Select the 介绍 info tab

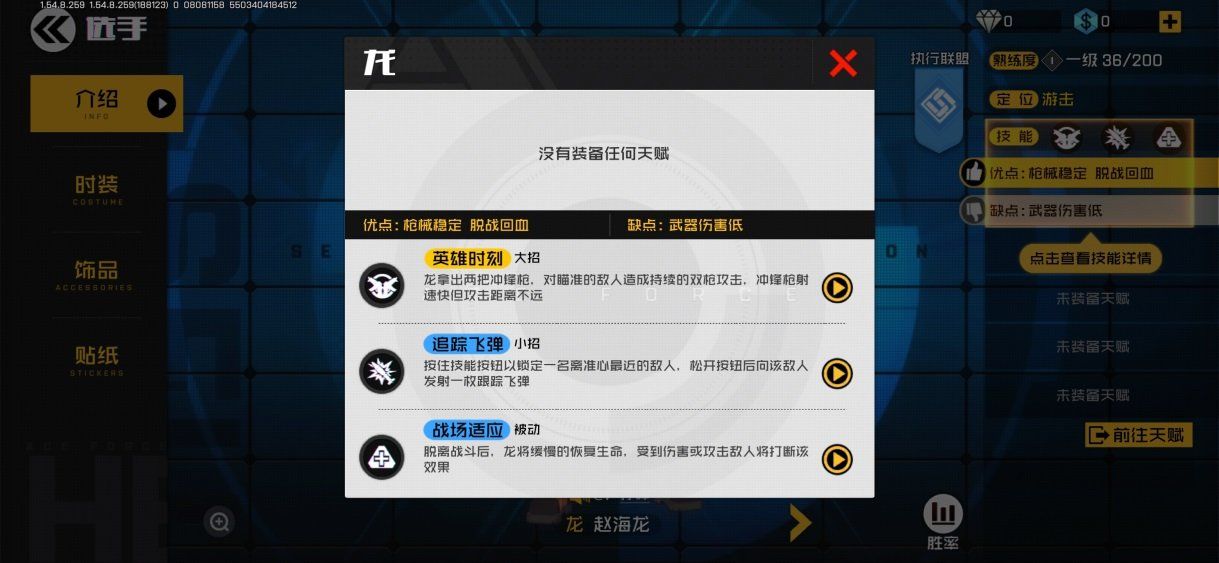(x=106, y=103)
